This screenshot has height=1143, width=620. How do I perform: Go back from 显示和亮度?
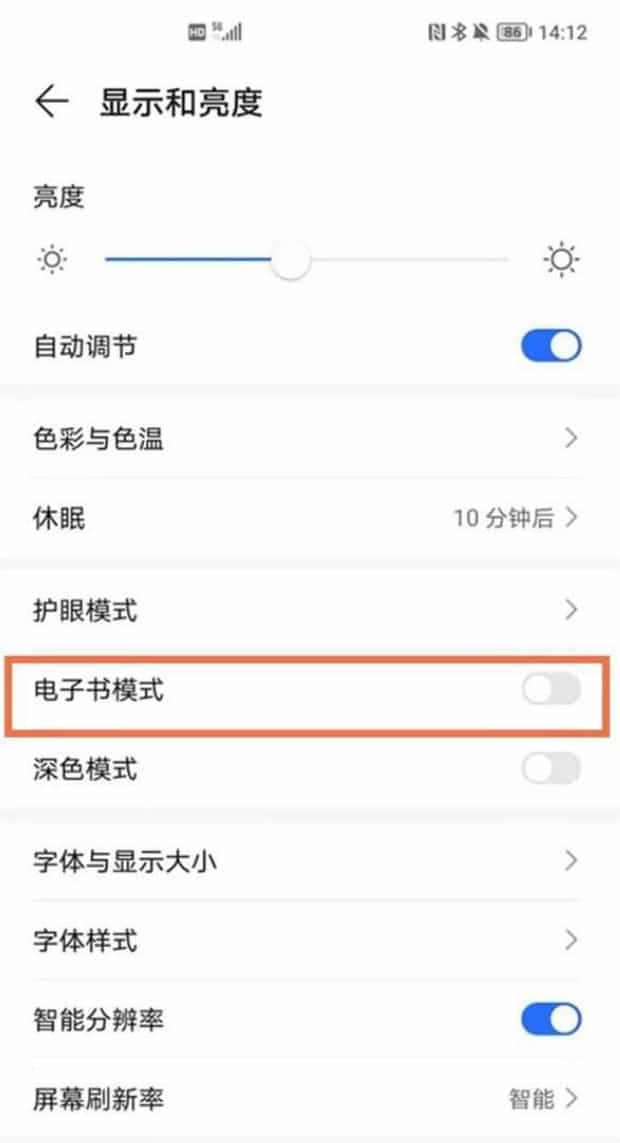coord(52,102)
